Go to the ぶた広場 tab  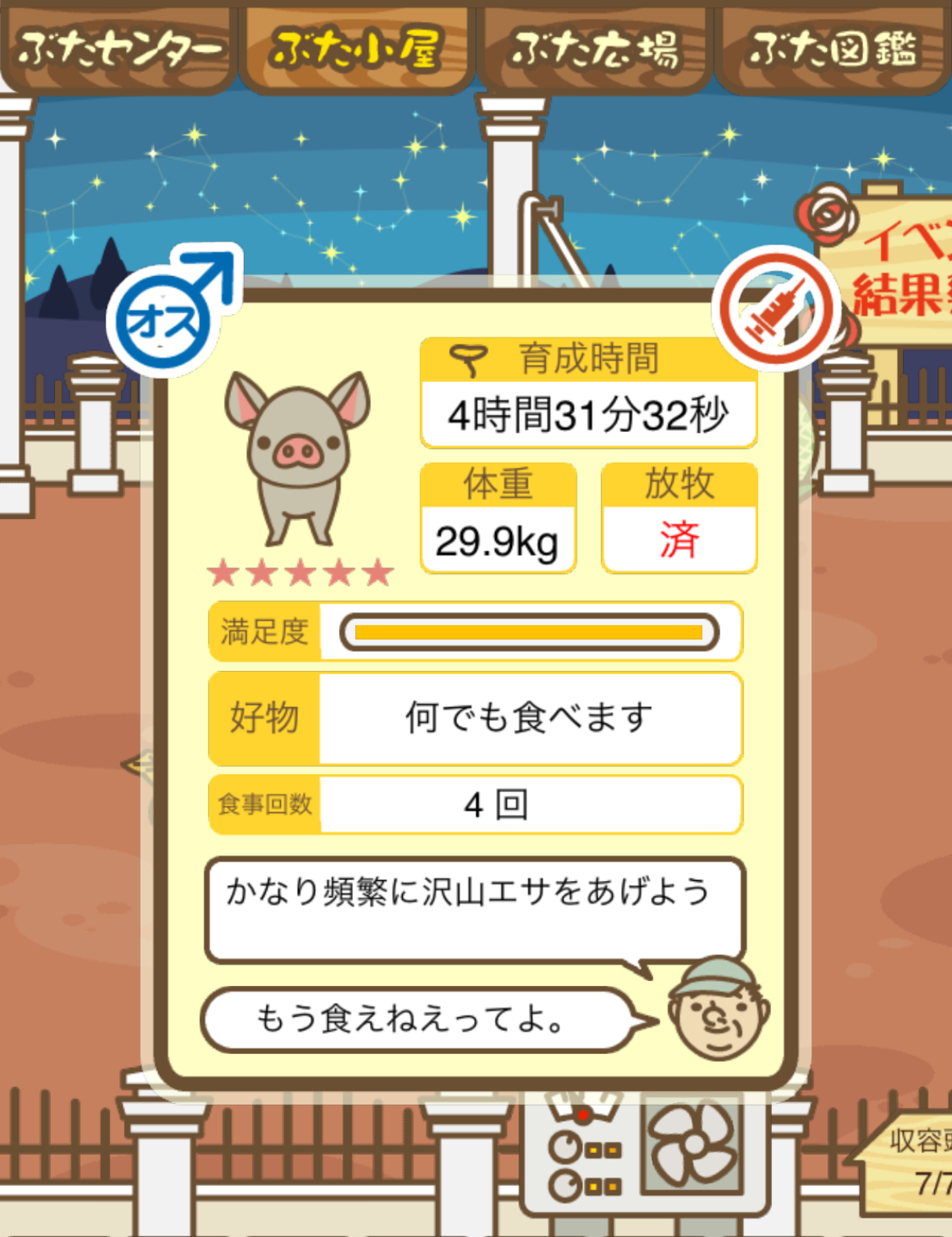point(594,48)
